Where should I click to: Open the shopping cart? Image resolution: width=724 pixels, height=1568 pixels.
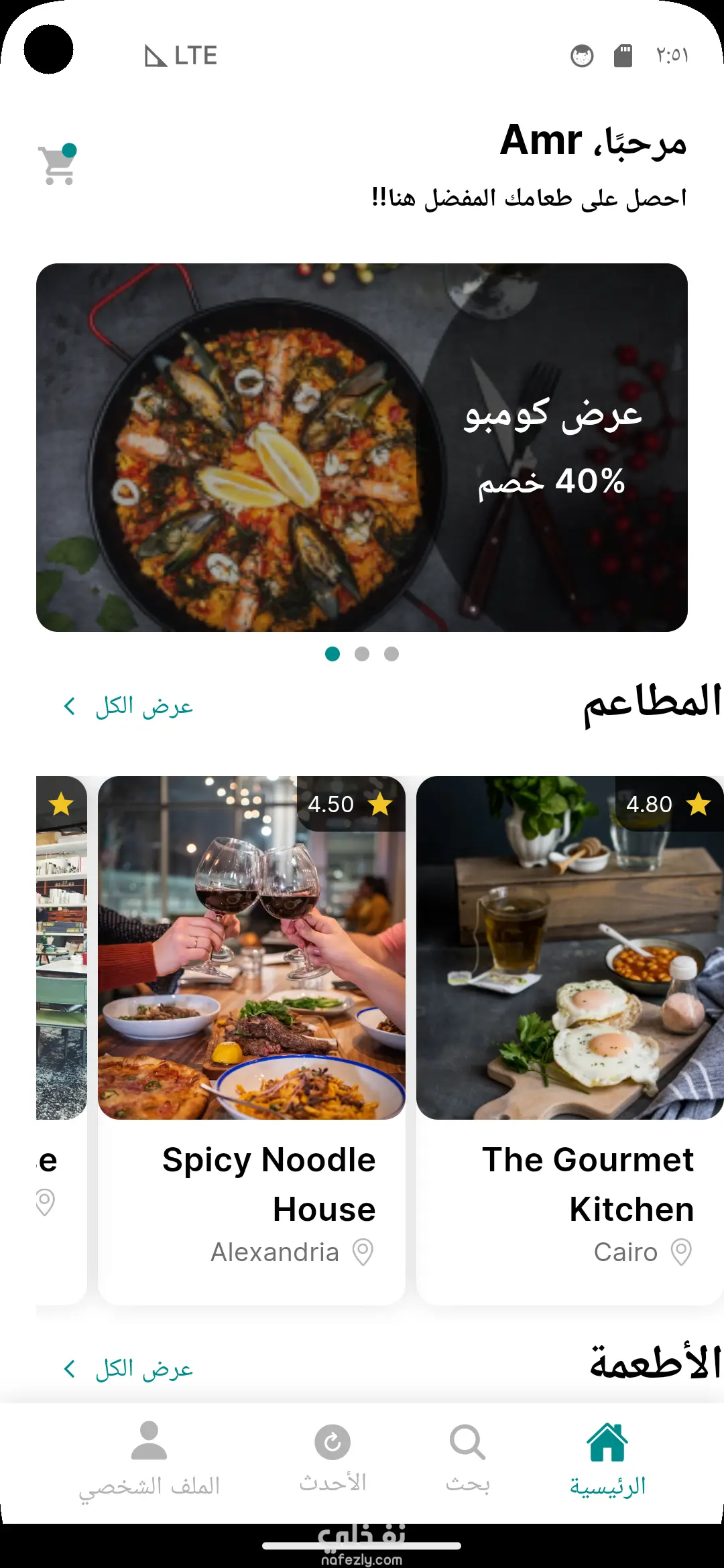pyautogui.click(x=58, y=164)
